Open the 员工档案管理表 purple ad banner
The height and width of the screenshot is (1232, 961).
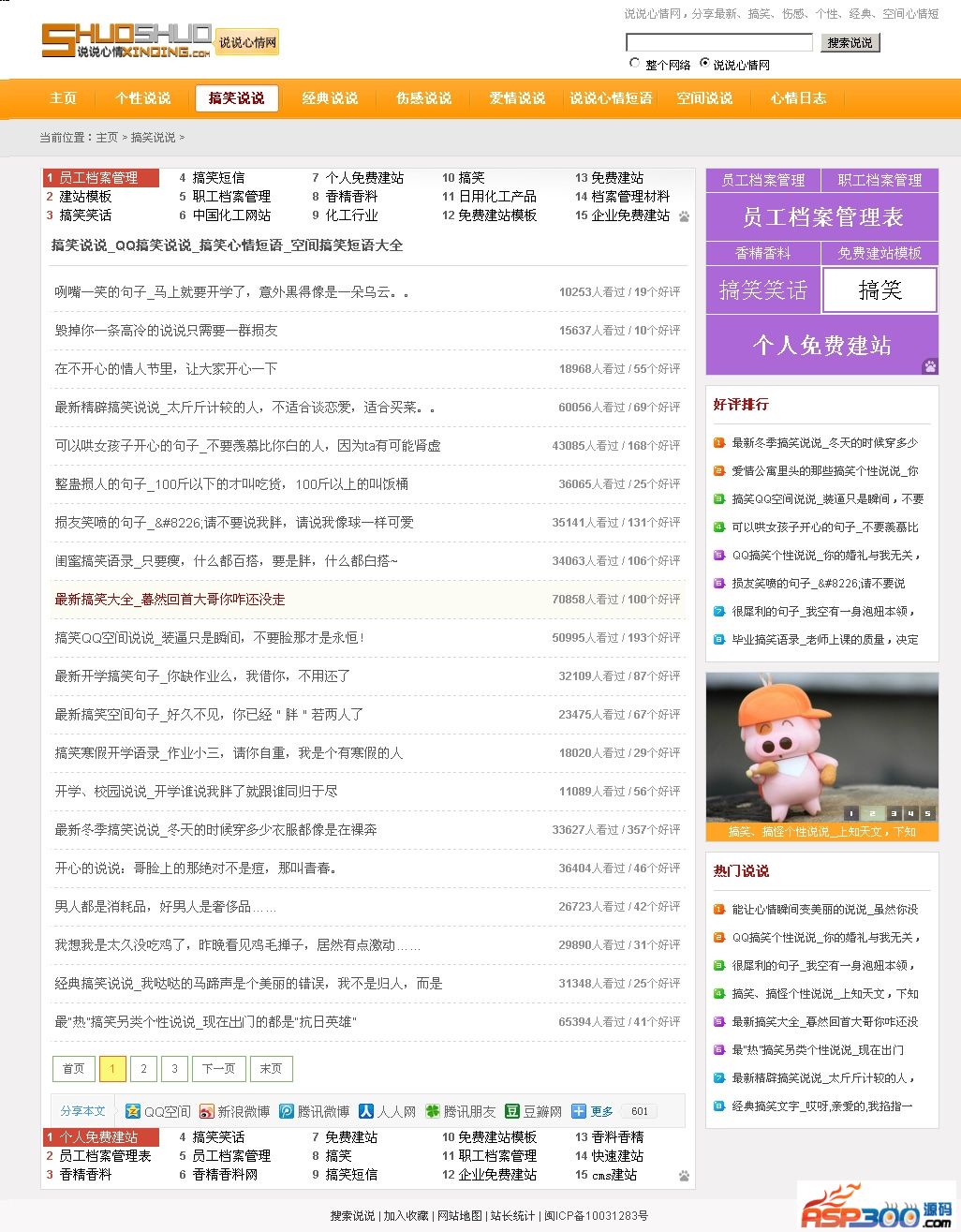coord(822,217)
